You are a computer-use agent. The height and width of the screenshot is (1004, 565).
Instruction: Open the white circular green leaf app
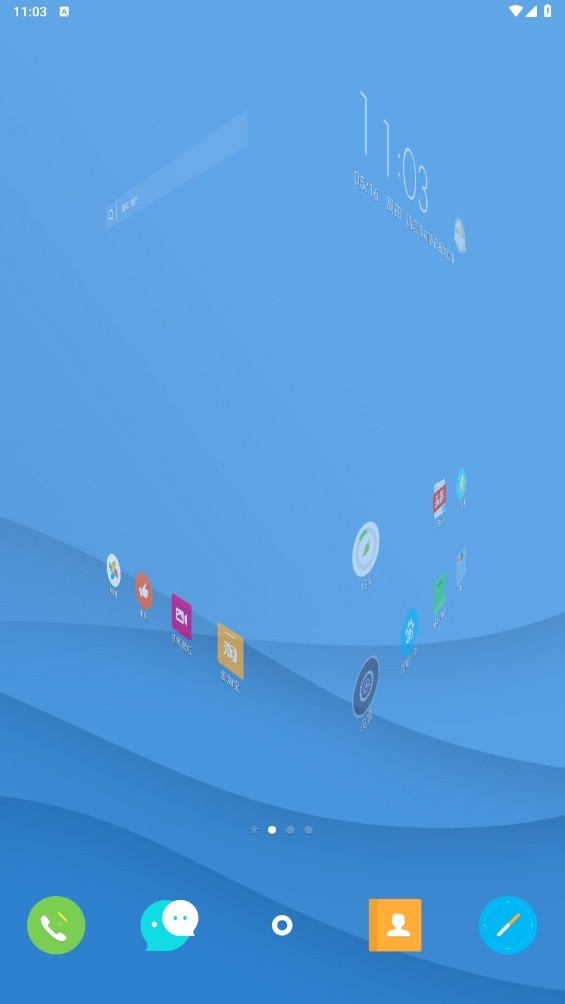pos(366,549)
